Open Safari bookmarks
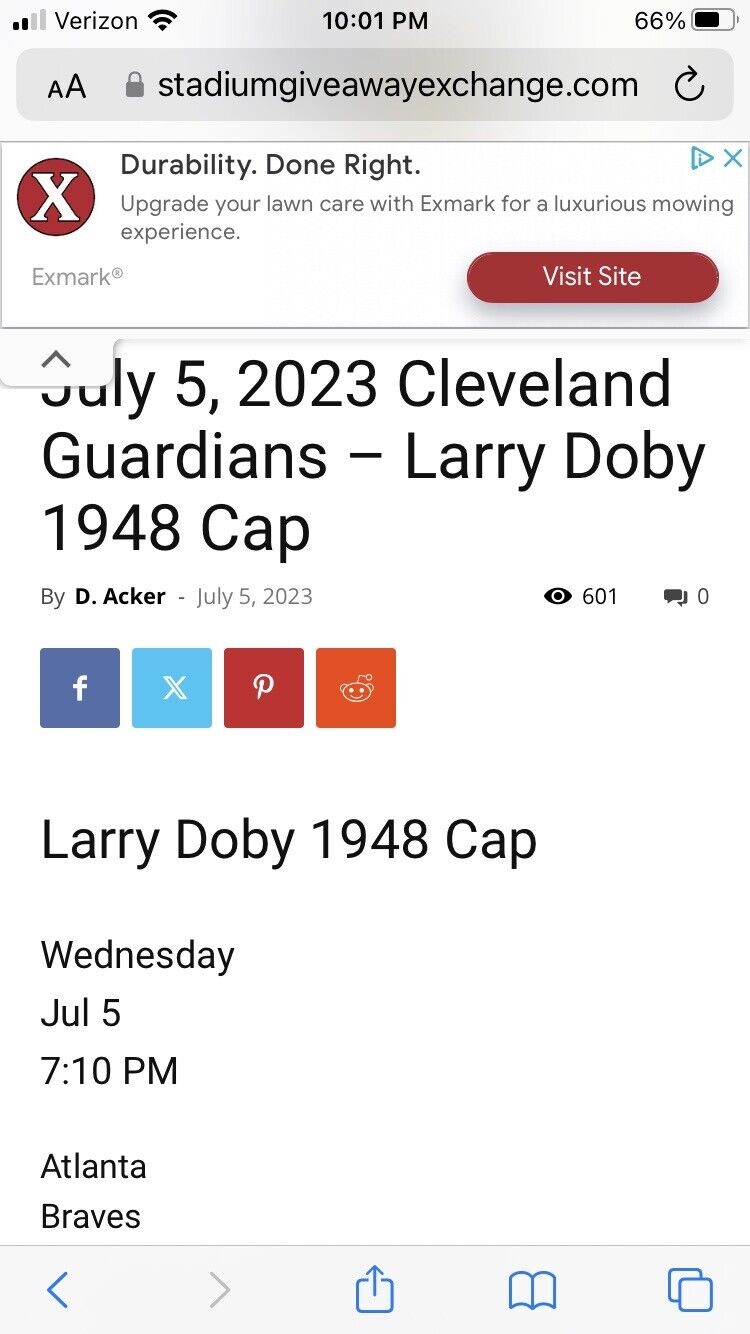This screenshot has width=750, height=1334. pos(532,1290)
